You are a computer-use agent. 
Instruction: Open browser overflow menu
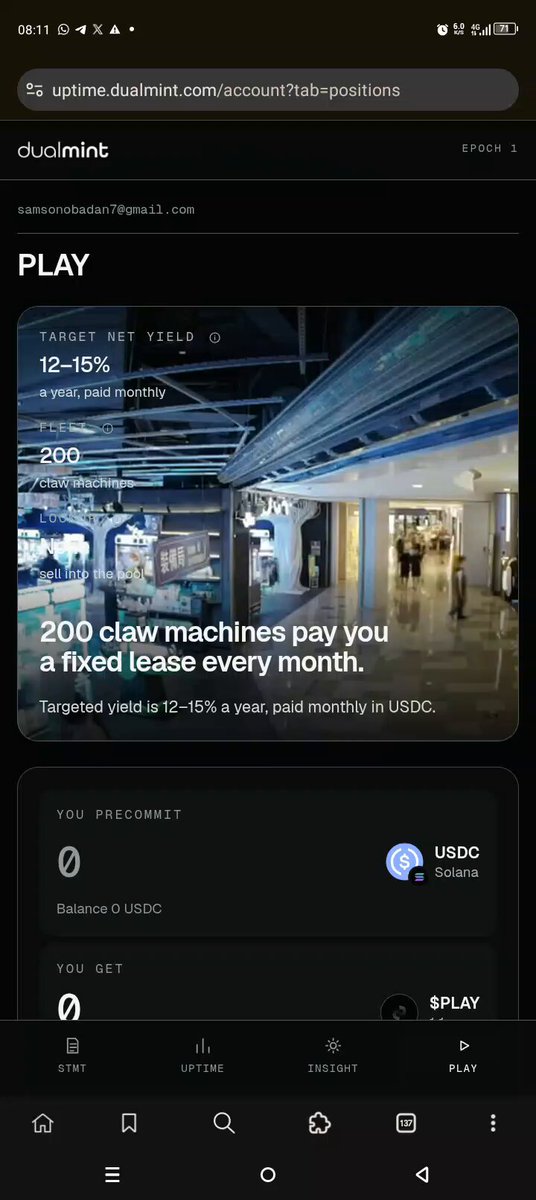(493, 1123)
